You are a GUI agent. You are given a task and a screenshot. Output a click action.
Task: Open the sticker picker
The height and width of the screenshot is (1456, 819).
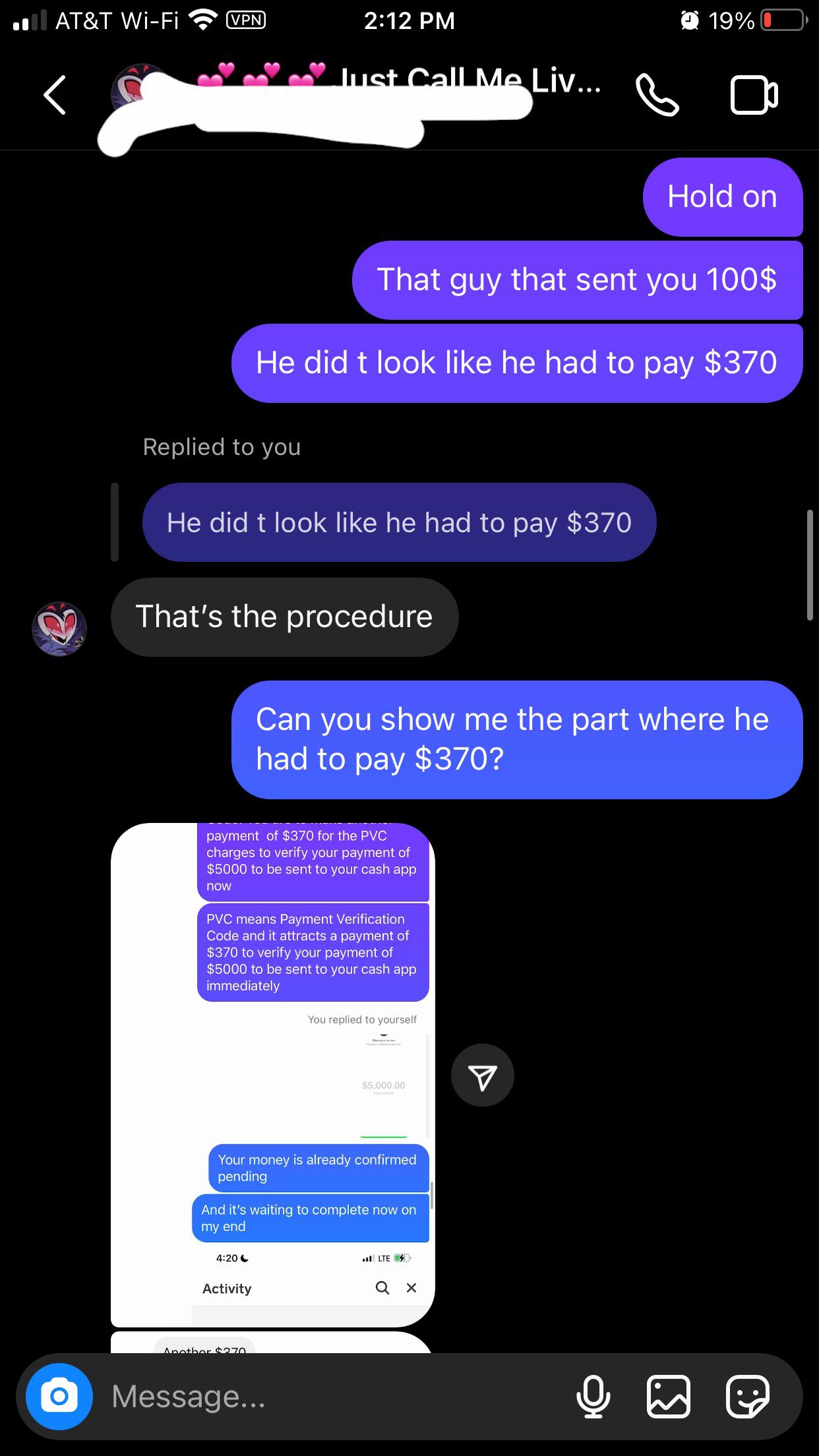point(746,1396)
